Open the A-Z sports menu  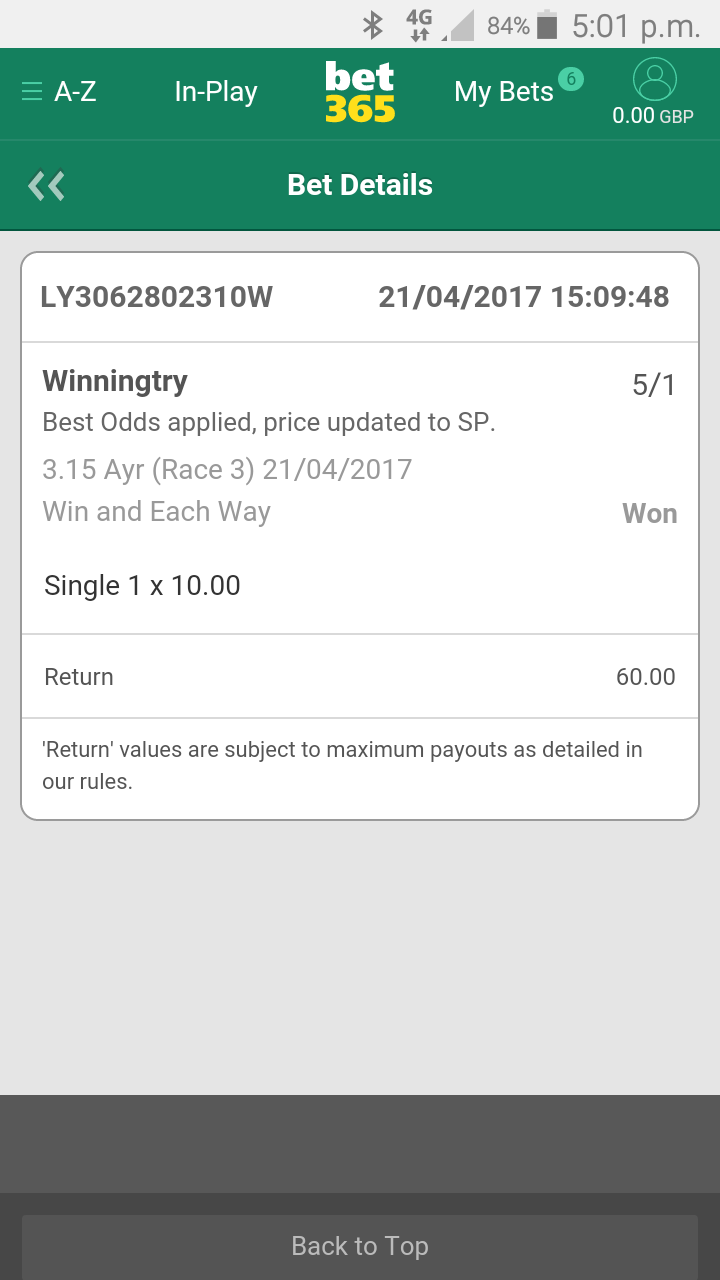[x=58, y=92]
